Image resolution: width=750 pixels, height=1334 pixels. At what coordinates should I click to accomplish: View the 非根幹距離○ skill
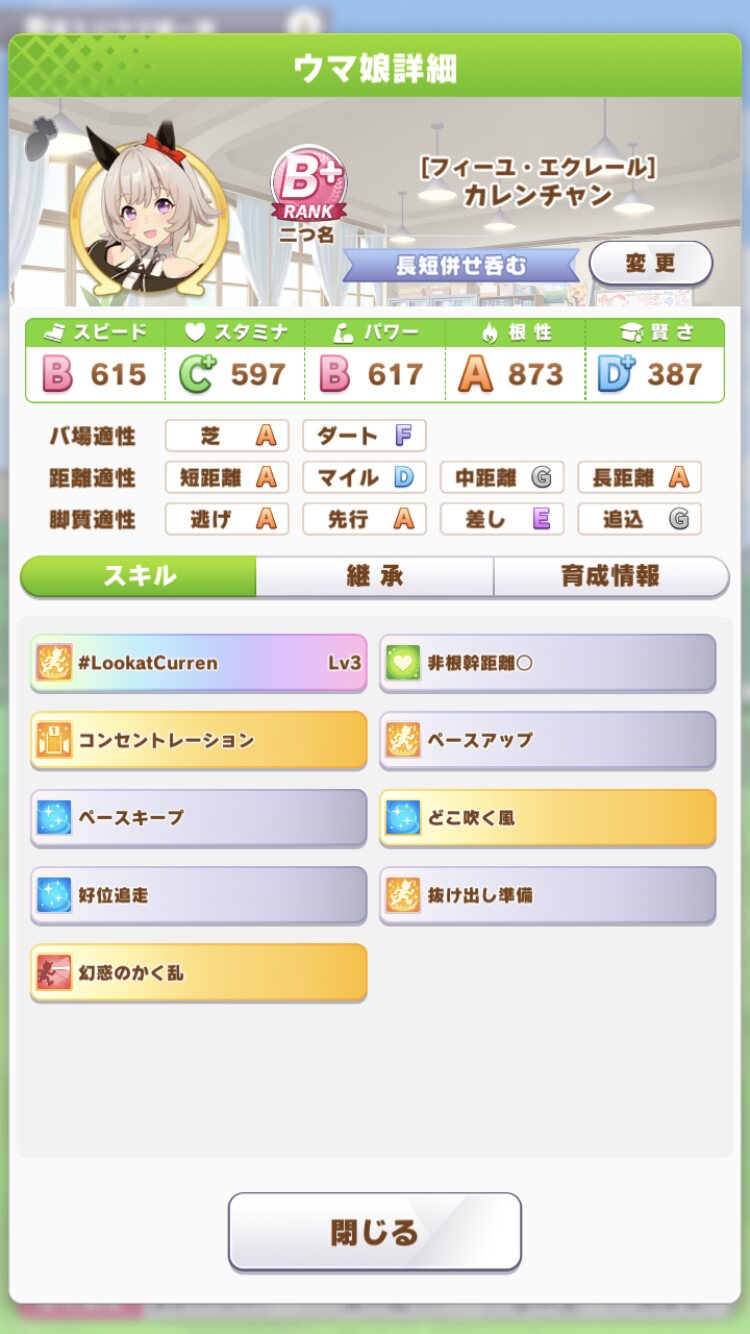pos(547,663)
